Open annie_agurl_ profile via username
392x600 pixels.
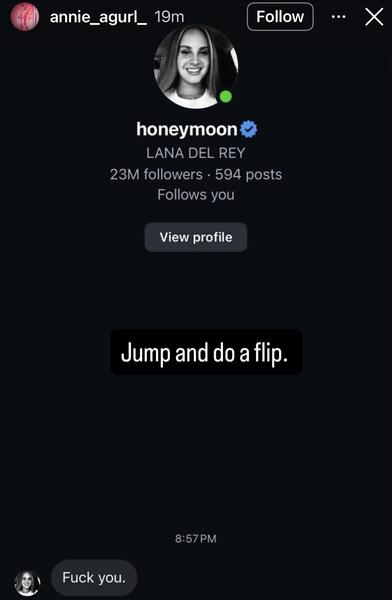(x=98, y=17)
